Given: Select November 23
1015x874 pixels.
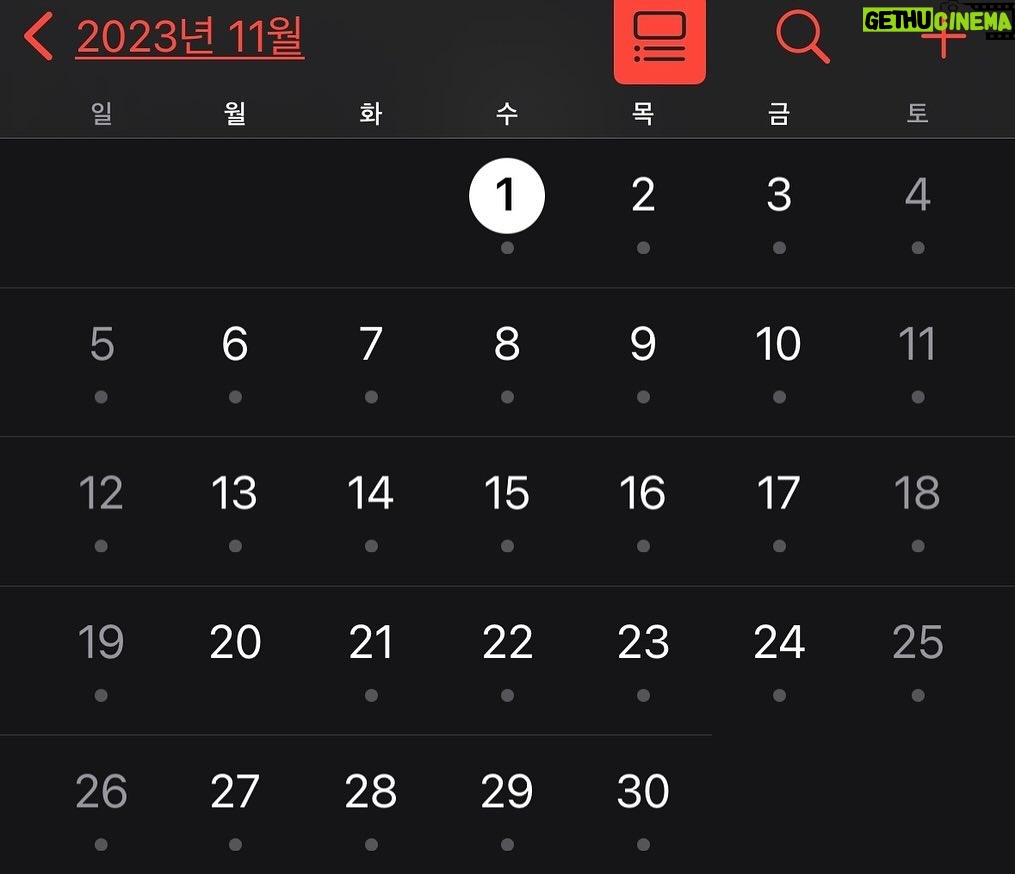Looking at the screenshot, I should (643, 642).
